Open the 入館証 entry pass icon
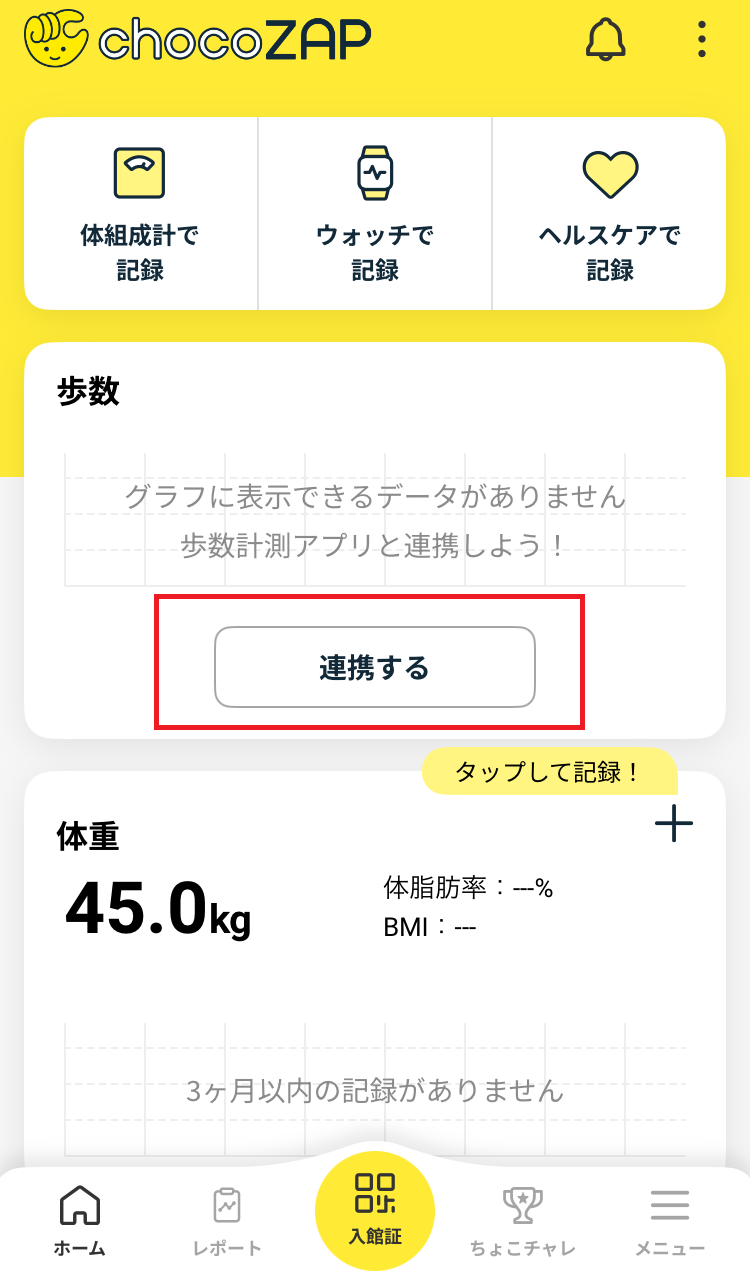 click(x=374, y=1210)
